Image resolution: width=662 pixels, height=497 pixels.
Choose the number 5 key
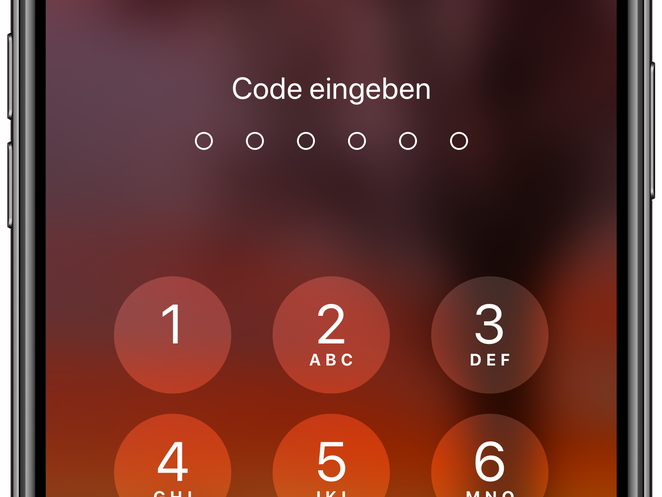(331, 462)
